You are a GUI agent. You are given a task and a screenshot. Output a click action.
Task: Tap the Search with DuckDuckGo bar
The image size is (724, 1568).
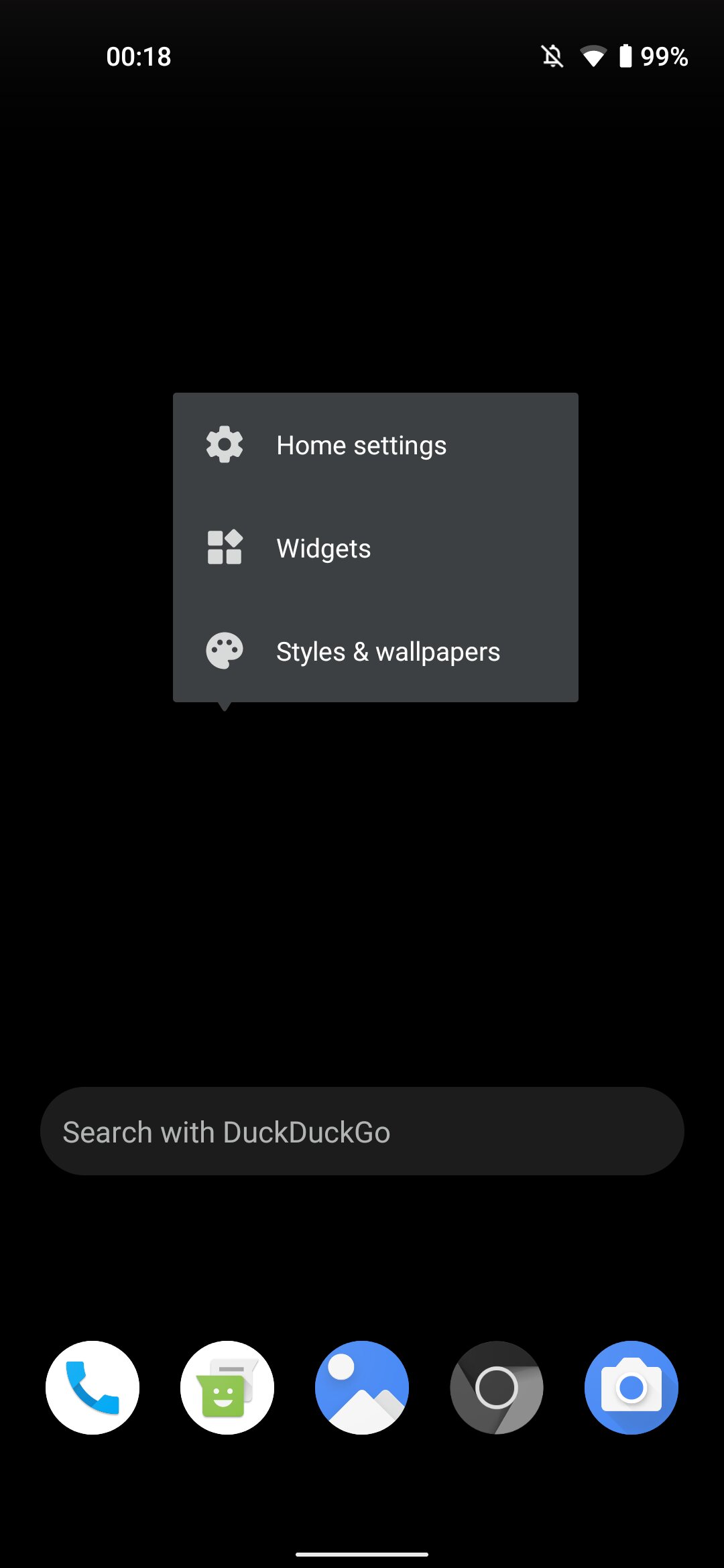(x=362, y=1131)
